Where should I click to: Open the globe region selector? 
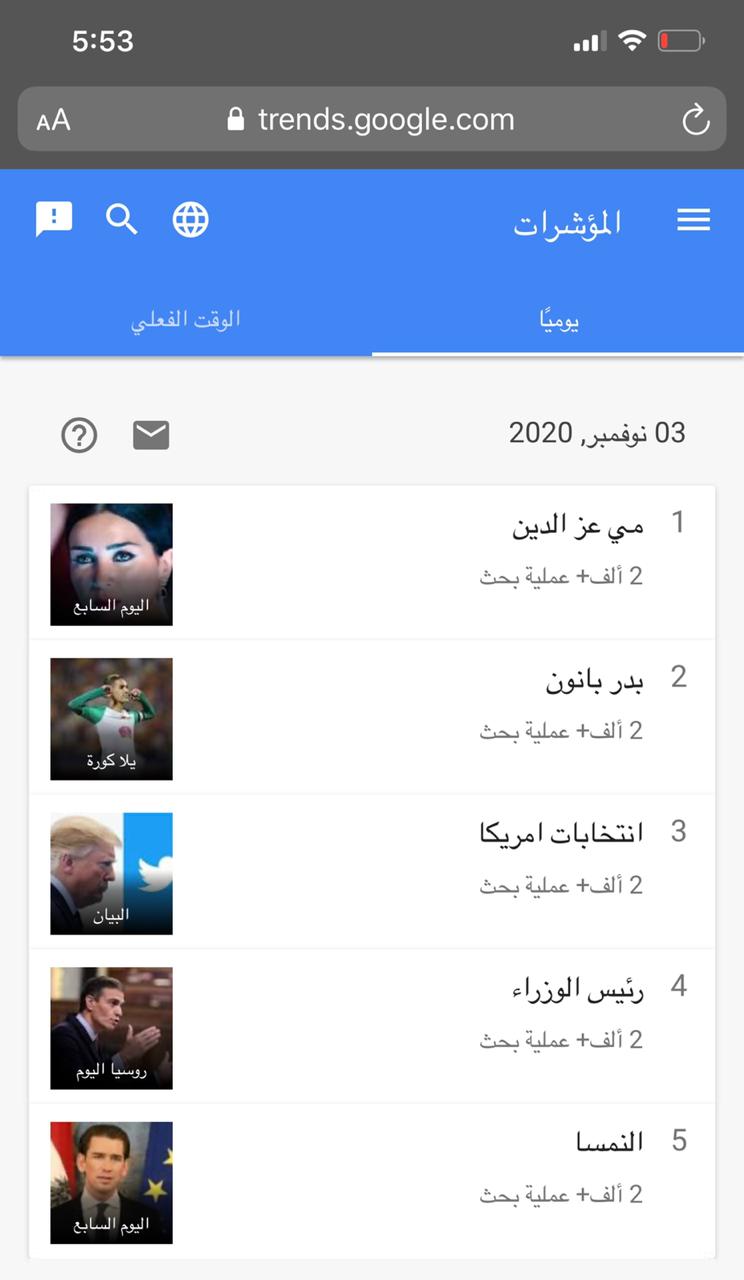point(190,219)
